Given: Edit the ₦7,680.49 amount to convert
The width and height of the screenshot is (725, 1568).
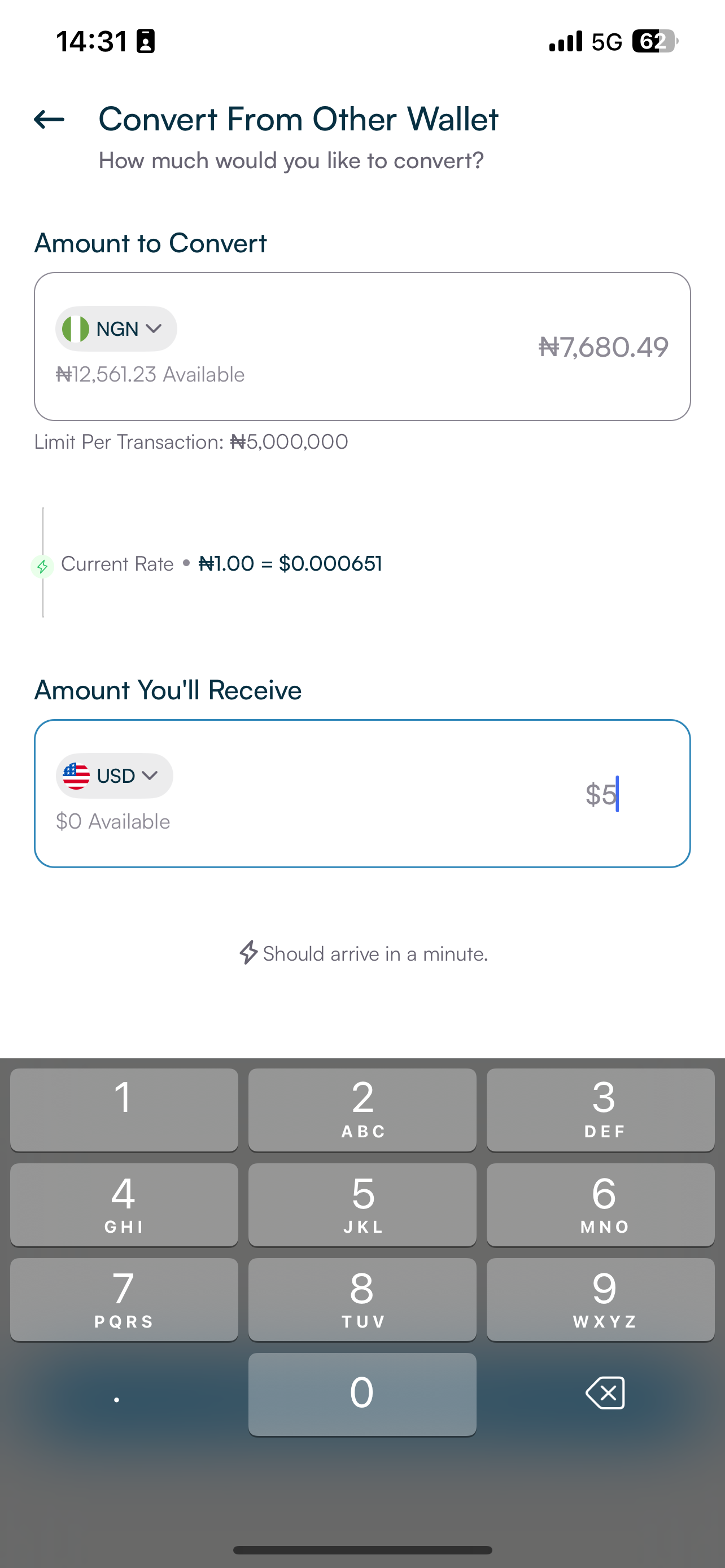Looking at the screenshot, I should click(x=602, y=347).
